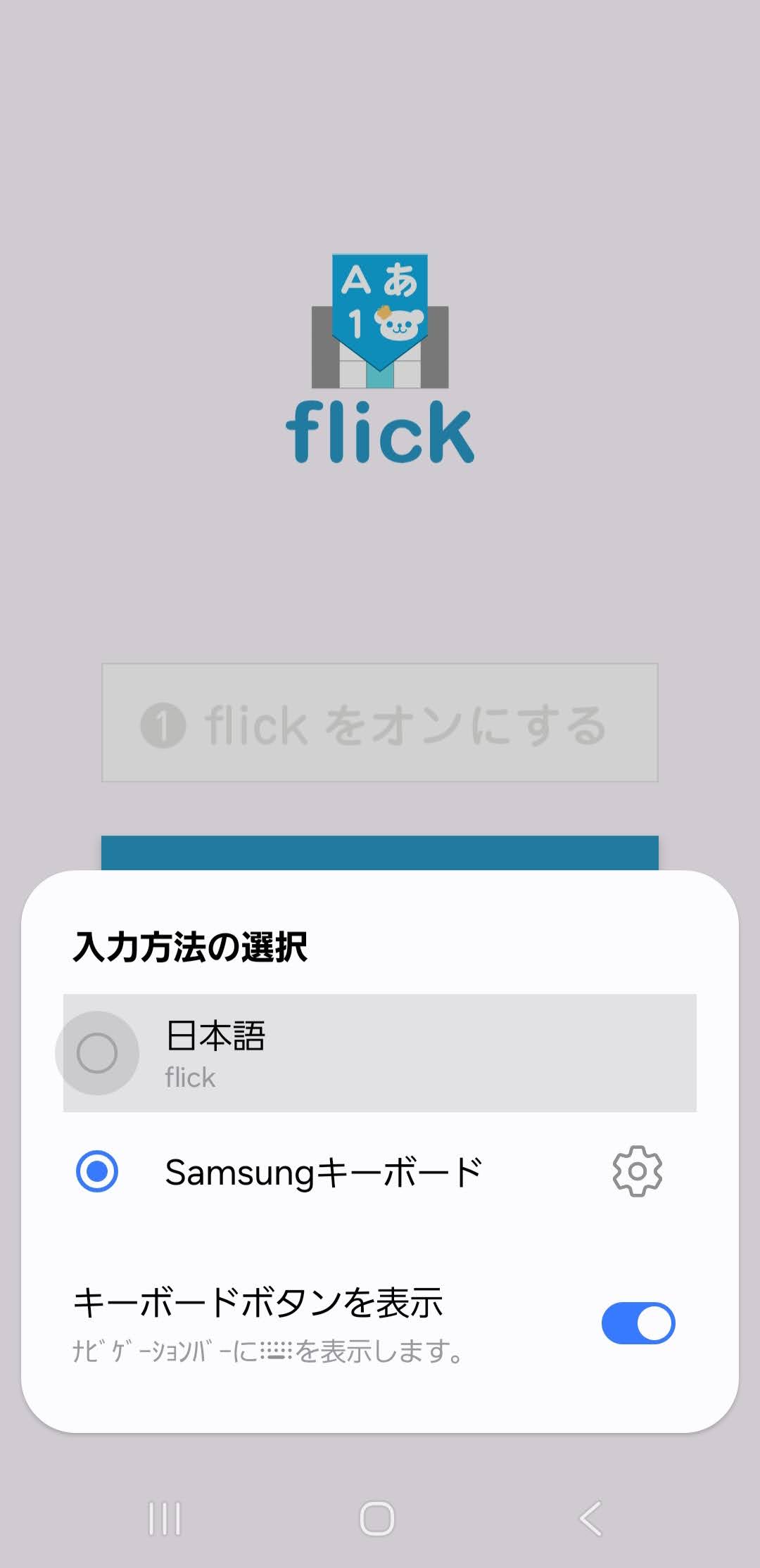
Task: Open Samsungキーボード settings gear
Action: [637, 1171]
